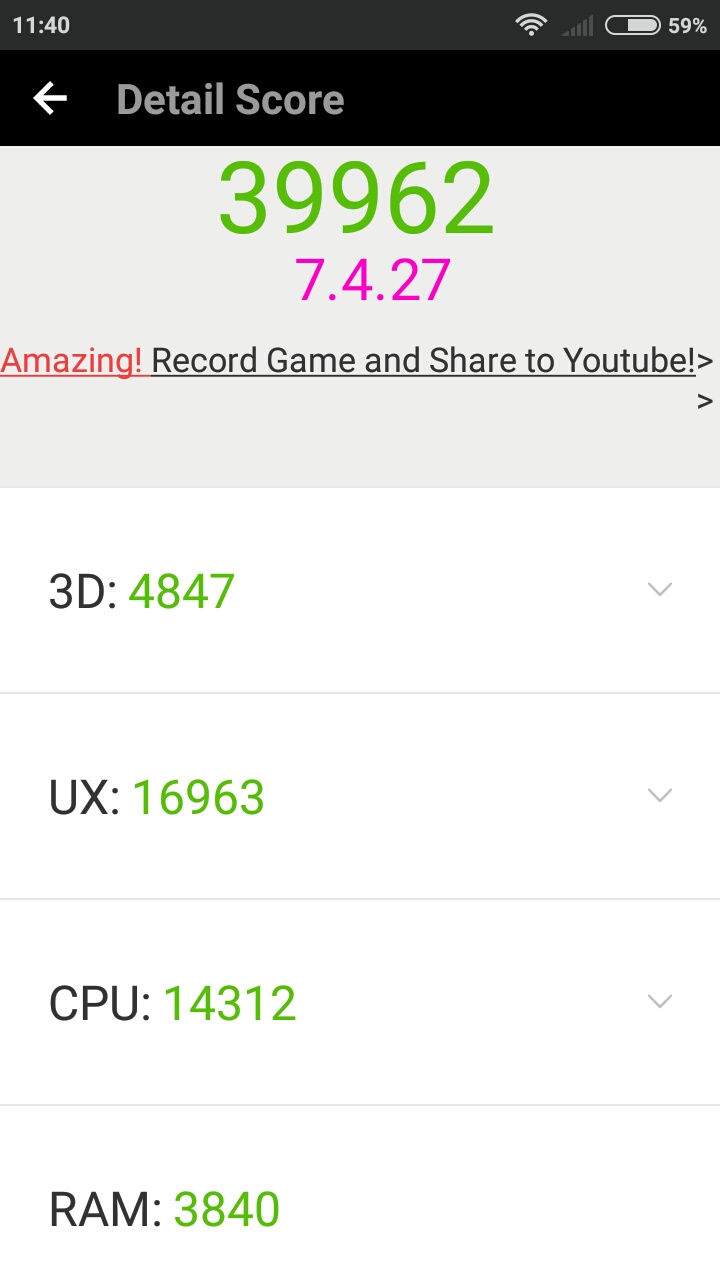Screen dimensions: 720x1280
Task: Go back from Detail Score
Action: (x=50, y=98)
